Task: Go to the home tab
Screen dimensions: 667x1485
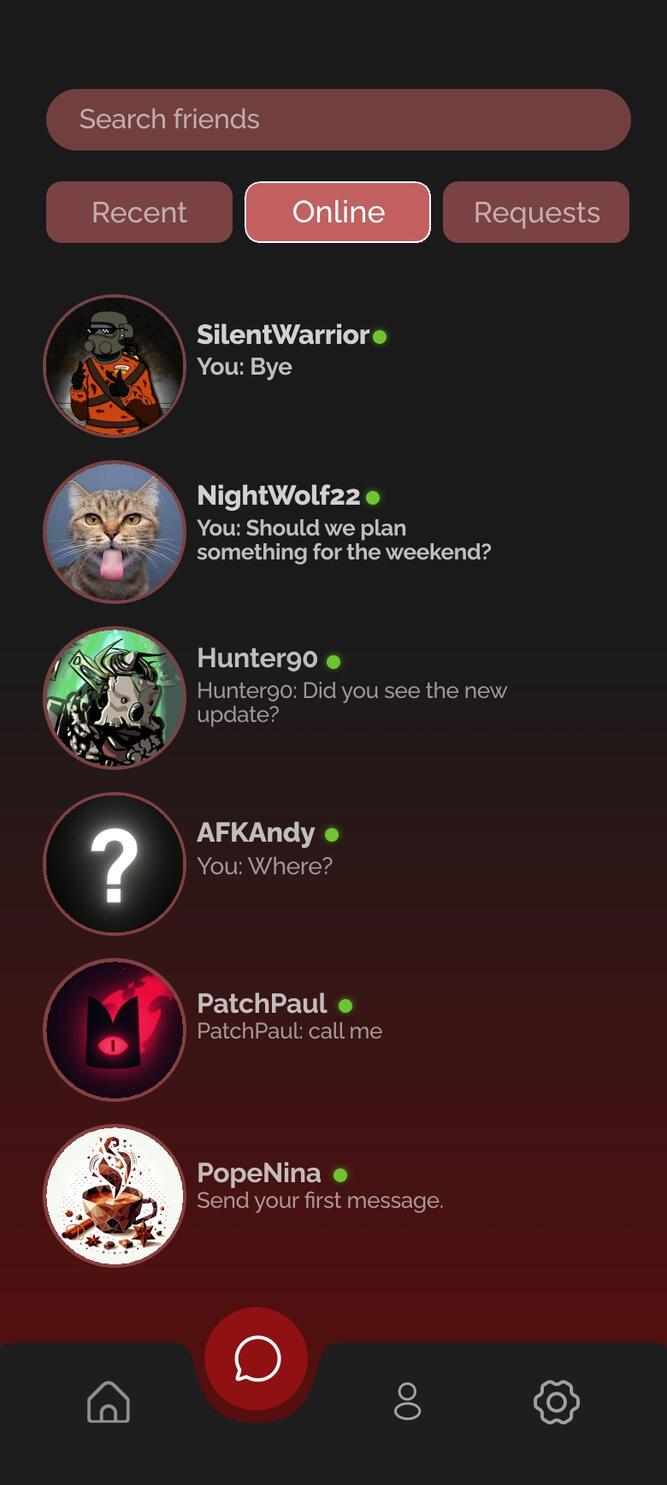Action: tap(109, 1401)
